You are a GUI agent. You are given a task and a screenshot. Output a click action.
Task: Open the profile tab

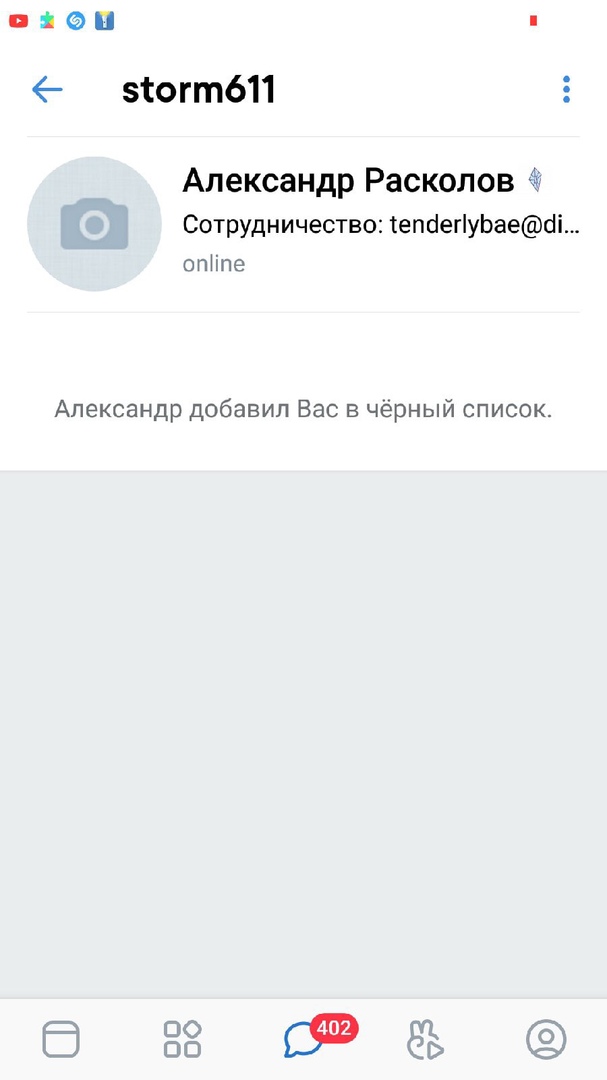[546, 1039]
